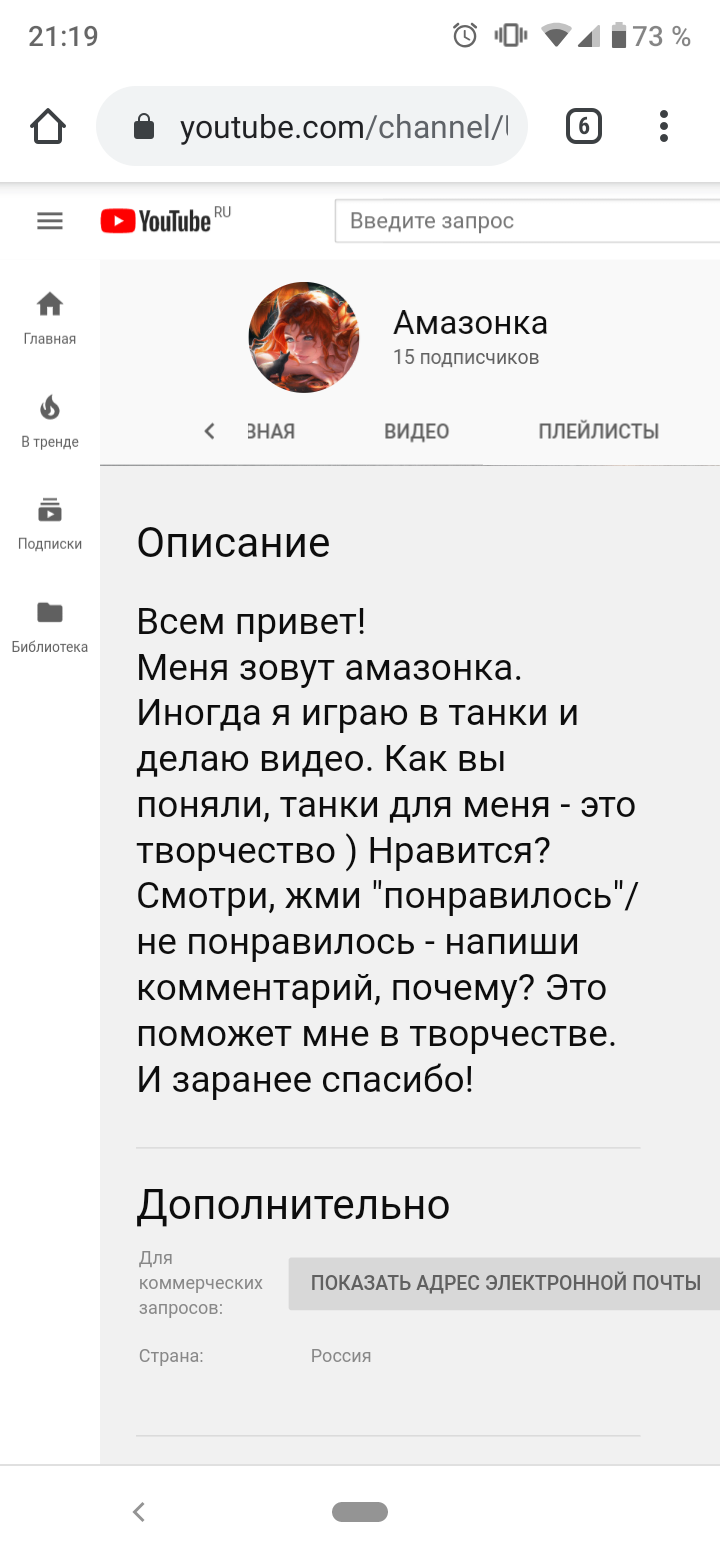The width and height of the screenshot is (720, 1560).
Task: Show the channel's email address
Action: (505, 1283)
